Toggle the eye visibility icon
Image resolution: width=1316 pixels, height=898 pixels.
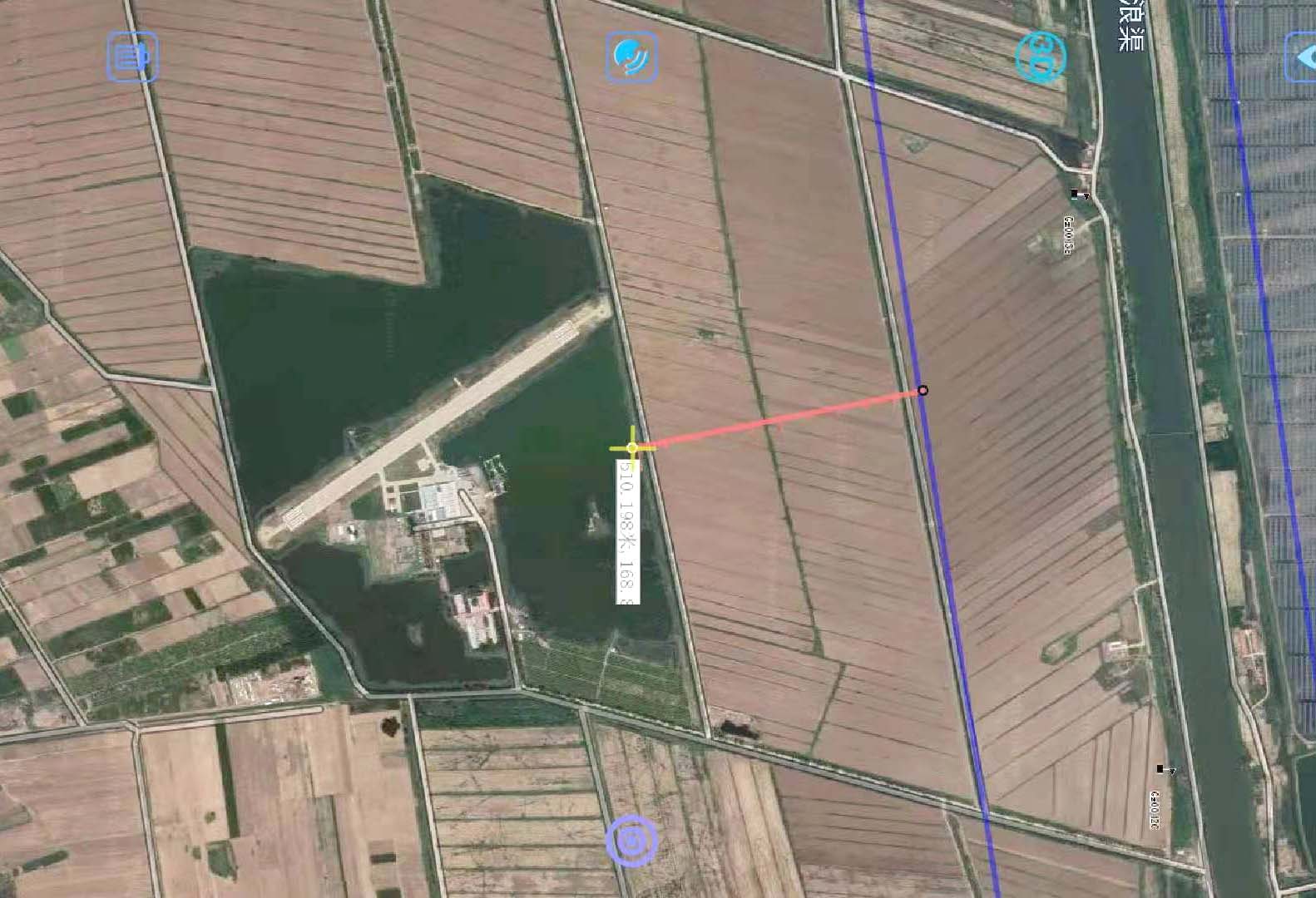[x=1303, y=57]
